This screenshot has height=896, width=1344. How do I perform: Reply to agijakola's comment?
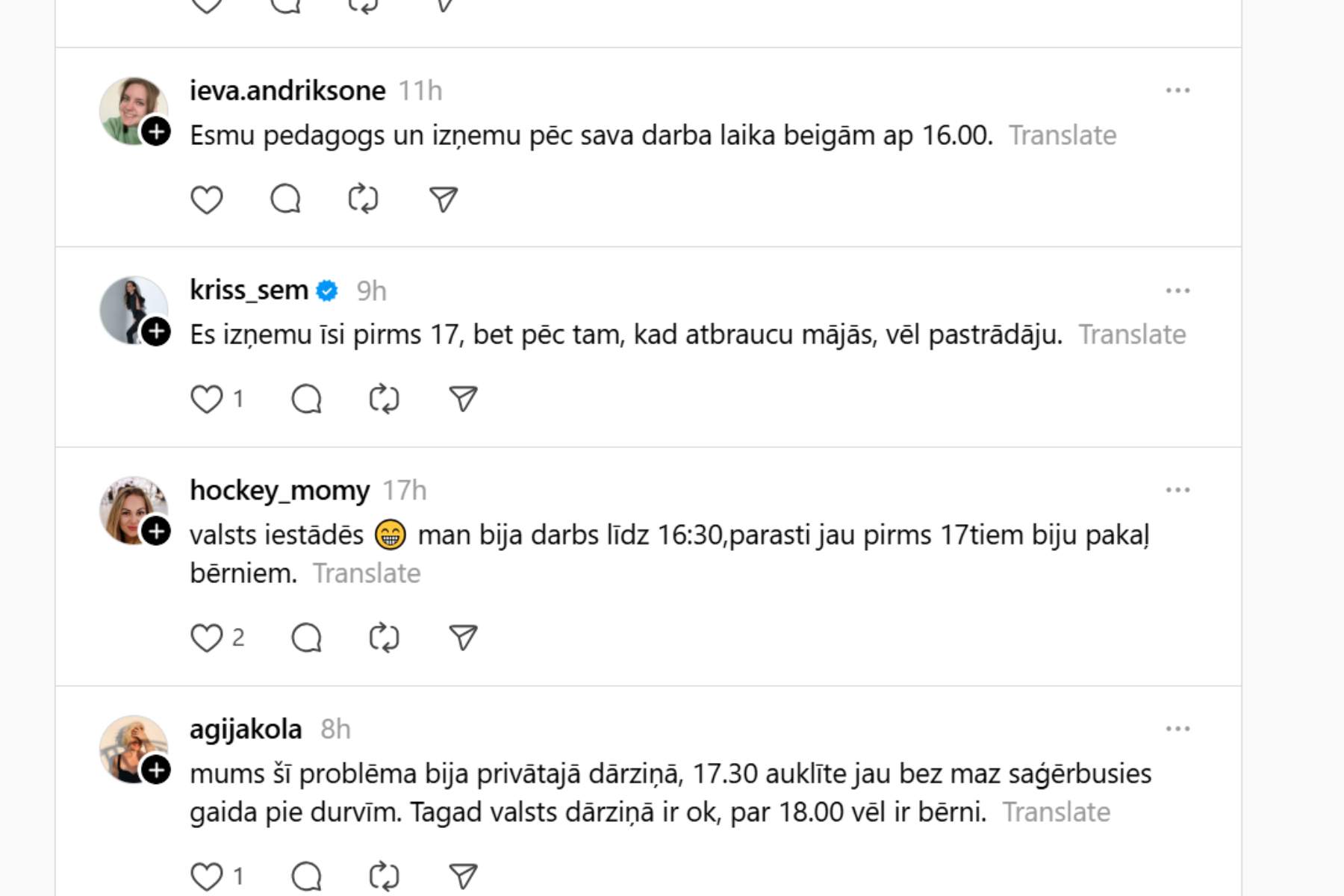click(306, 877)
